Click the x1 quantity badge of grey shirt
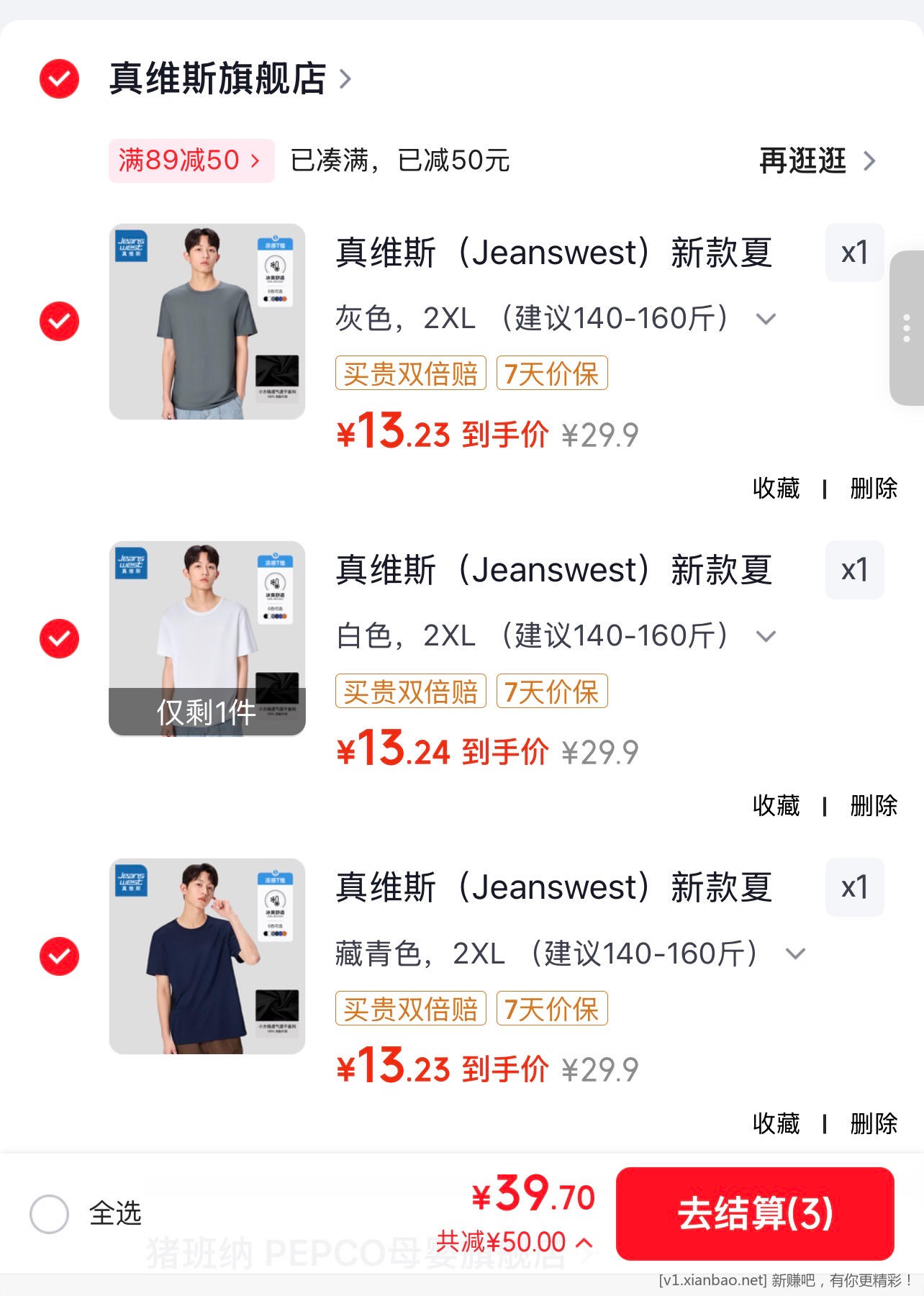Image resolution: width=924 pixels, height=1296 pixels. pos(855,253)
